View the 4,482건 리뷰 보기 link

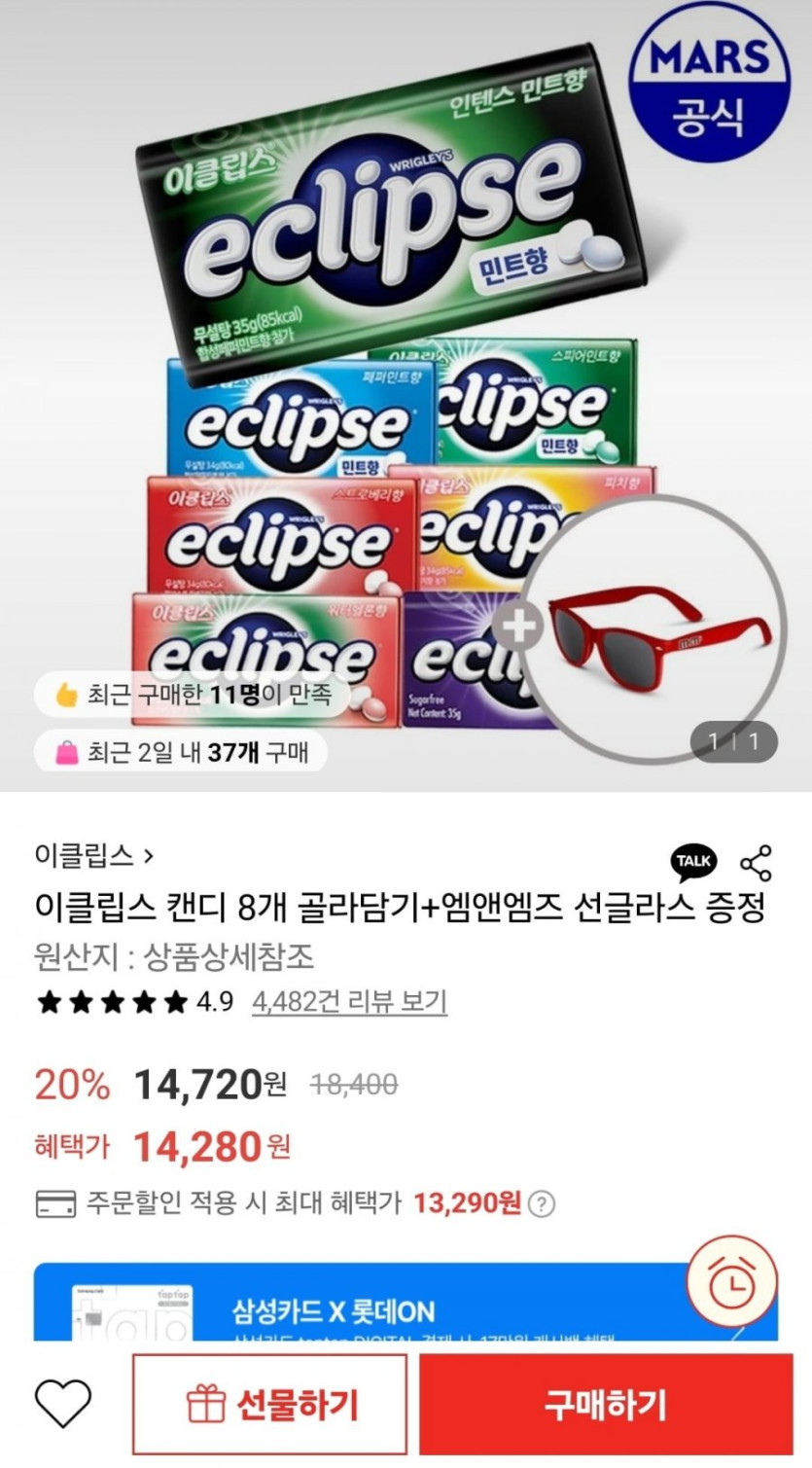click(x=349, y=1002)
